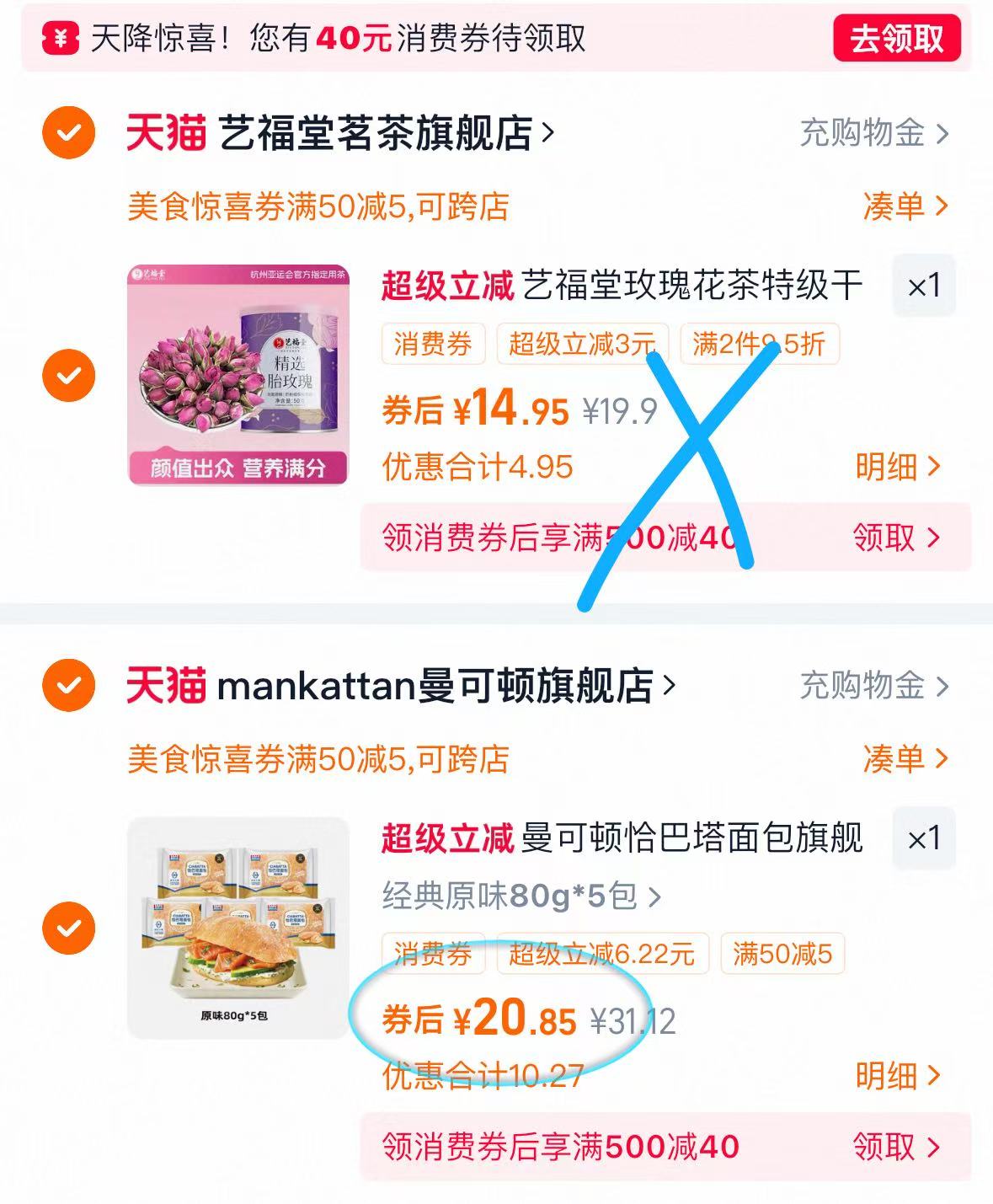Uncheck the checkbox for 艺福堂茗茶旗舰店 store

click(x=68, y=131)
